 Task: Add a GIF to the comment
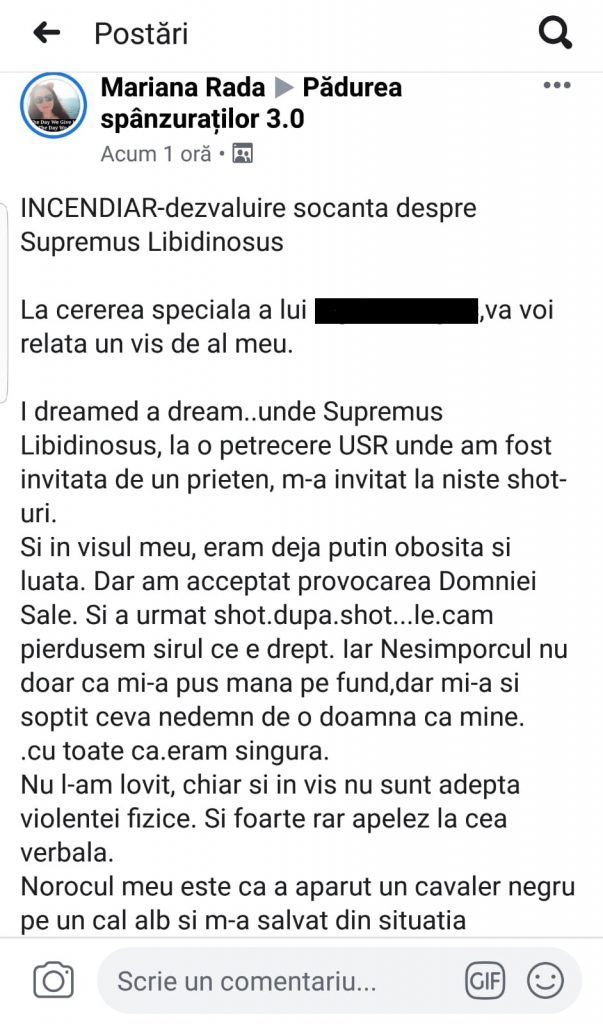coord(485,981)
